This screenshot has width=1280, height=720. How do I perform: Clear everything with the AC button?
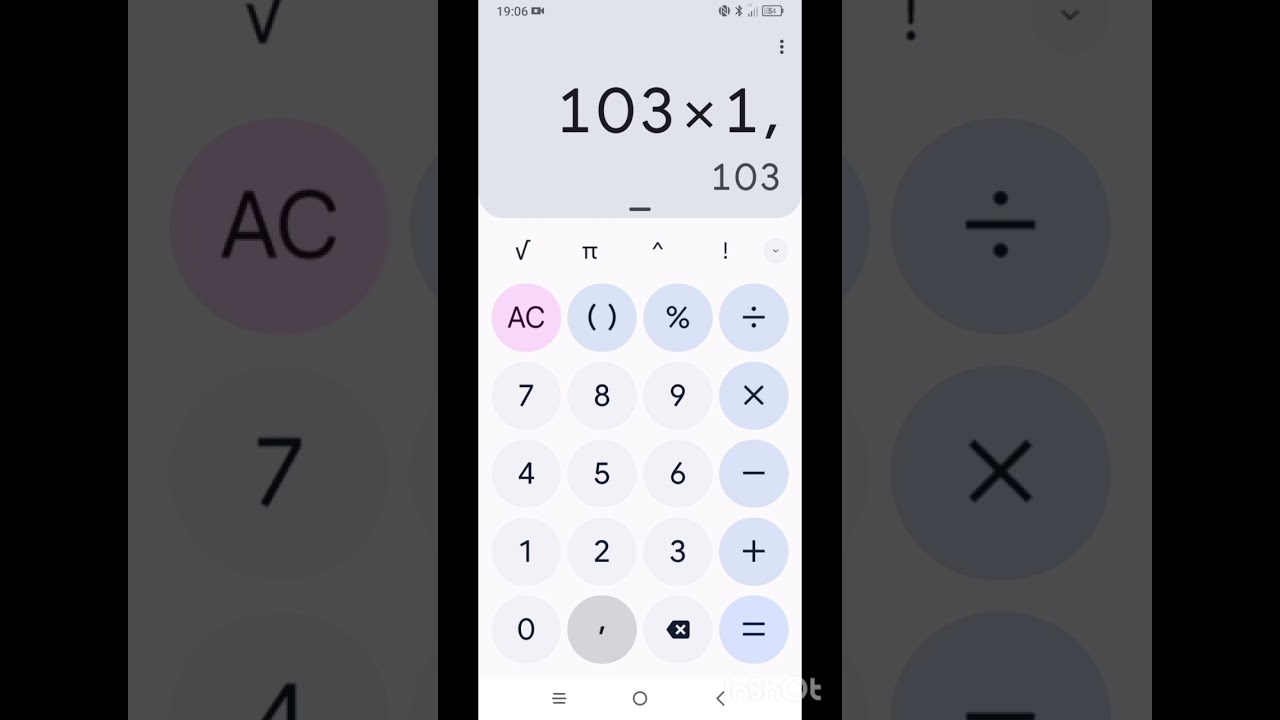(x=526, y=318)
